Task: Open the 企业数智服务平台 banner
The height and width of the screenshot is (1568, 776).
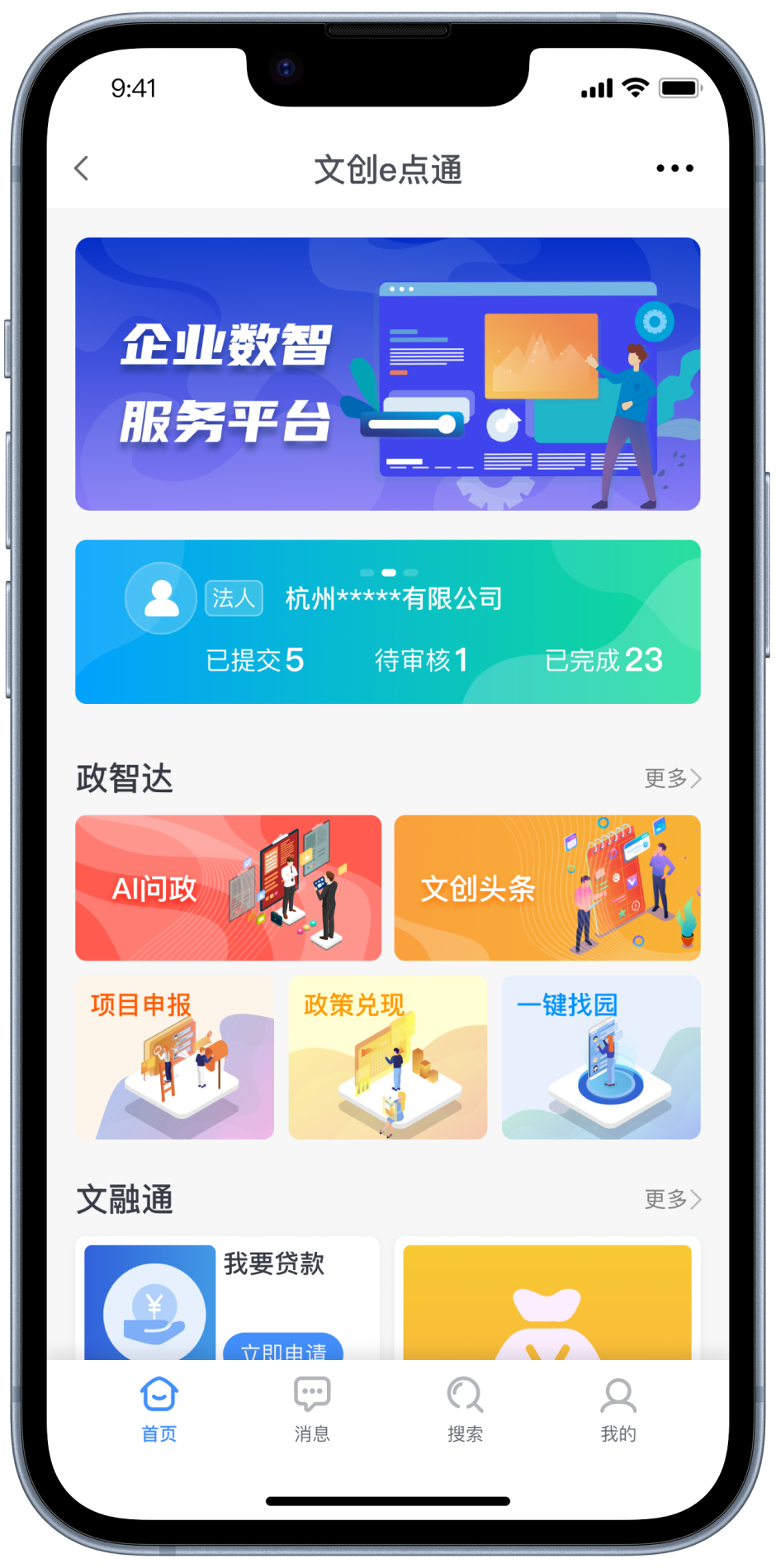Action: click(x=387, y=374)
